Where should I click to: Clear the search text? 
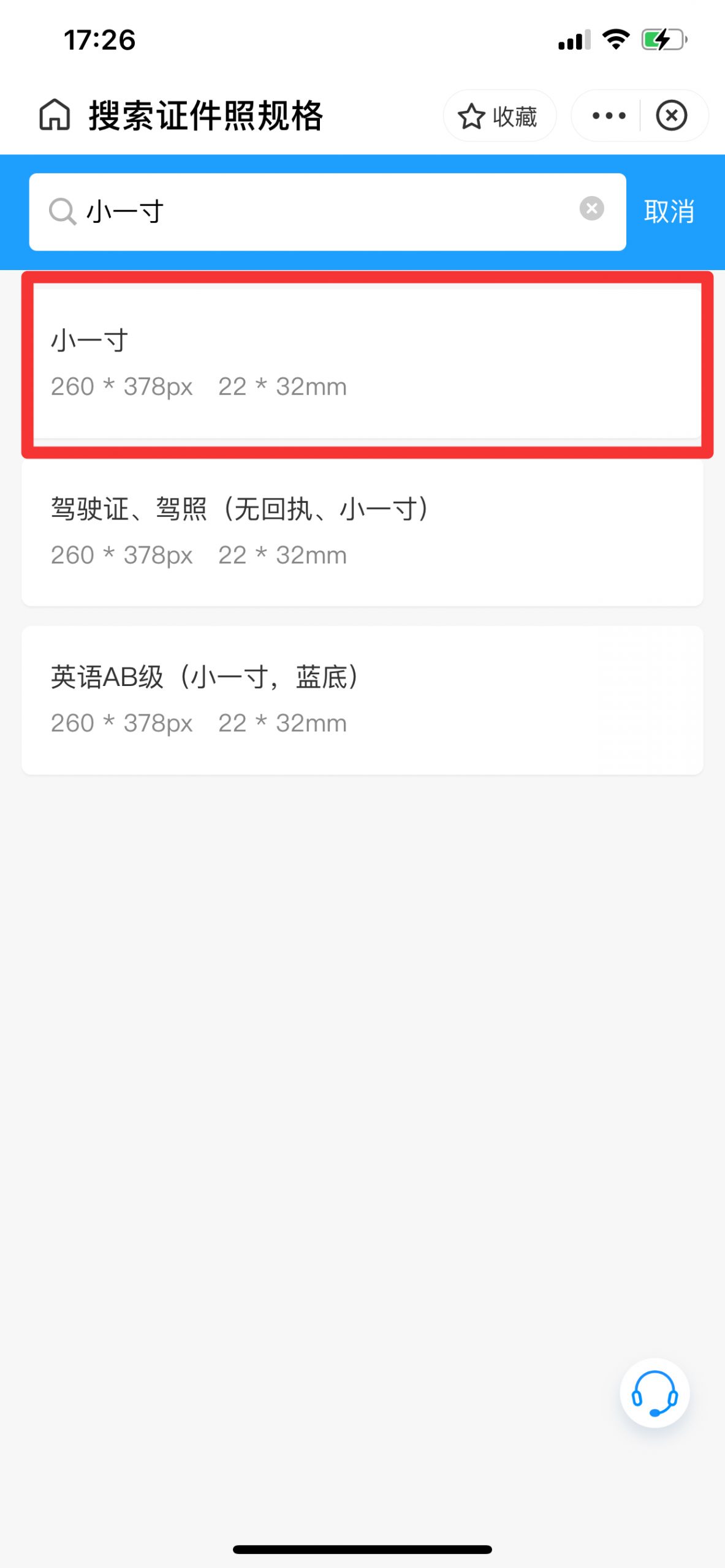click(x=591, y=208)
